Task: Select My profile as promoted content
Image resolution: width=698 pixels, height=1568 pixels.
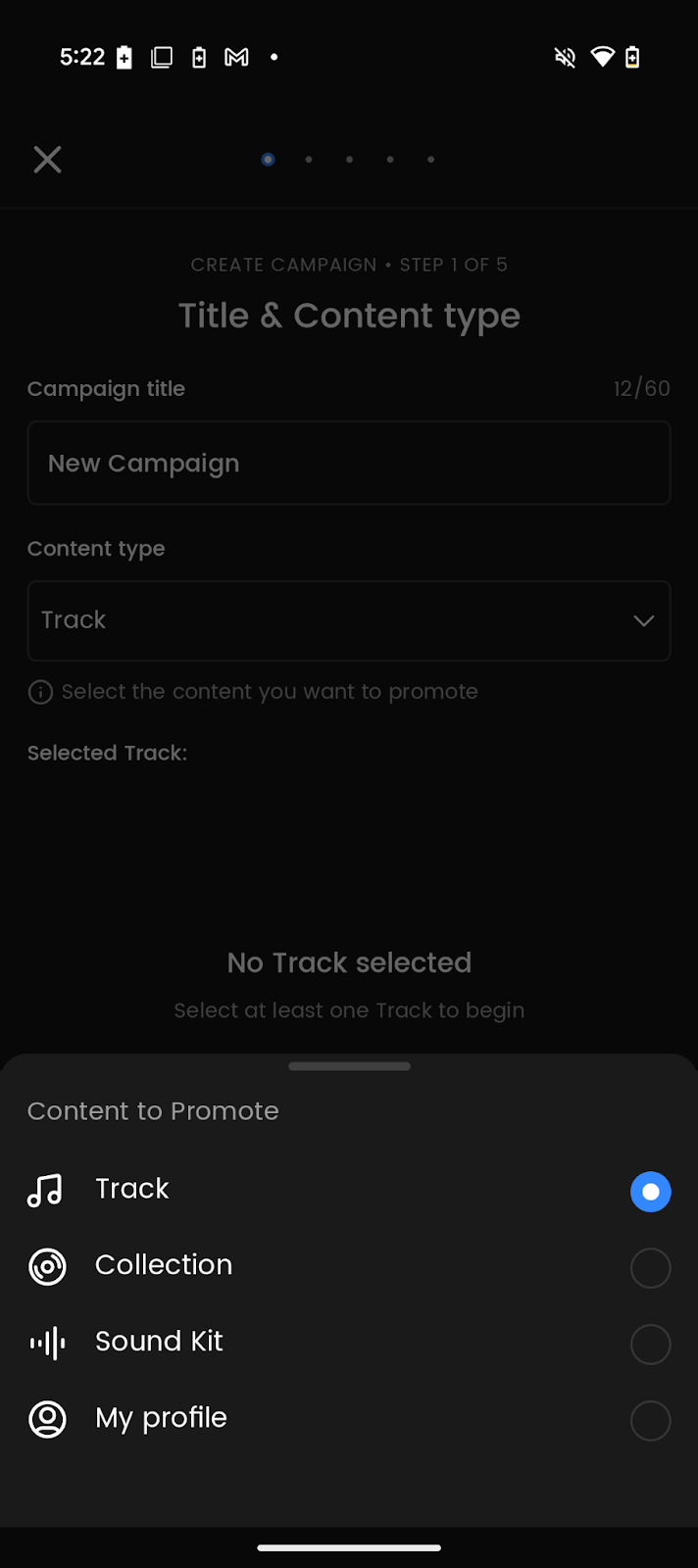Action: [650, 1420]
